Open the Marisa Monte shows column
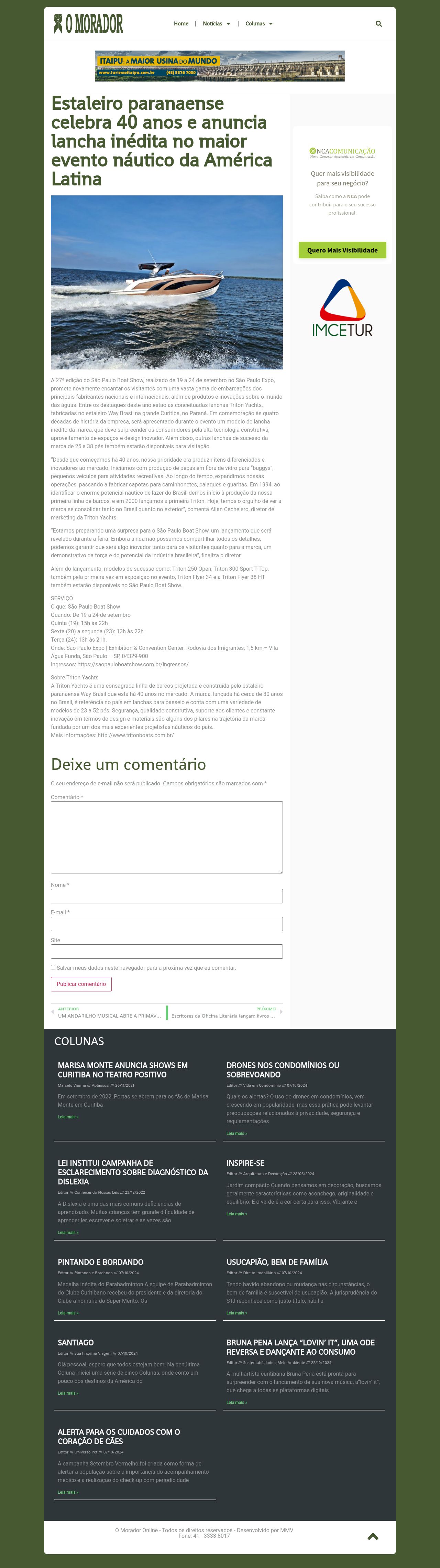This screenshot has width=440, height=1568. pos(122,1070)
